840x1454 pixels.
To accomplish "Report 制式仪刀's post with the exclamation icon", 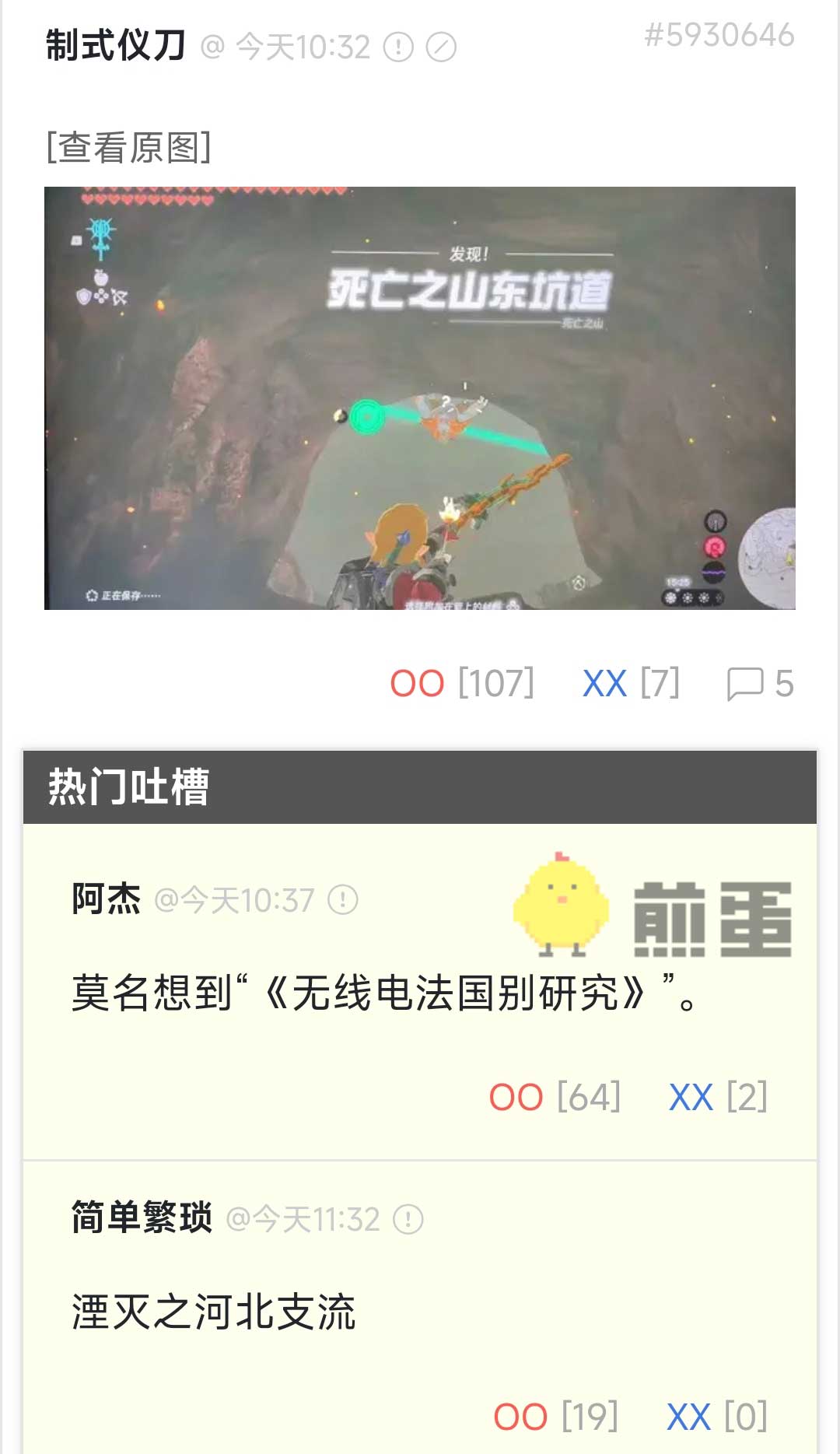I will [x=398, y=47].
